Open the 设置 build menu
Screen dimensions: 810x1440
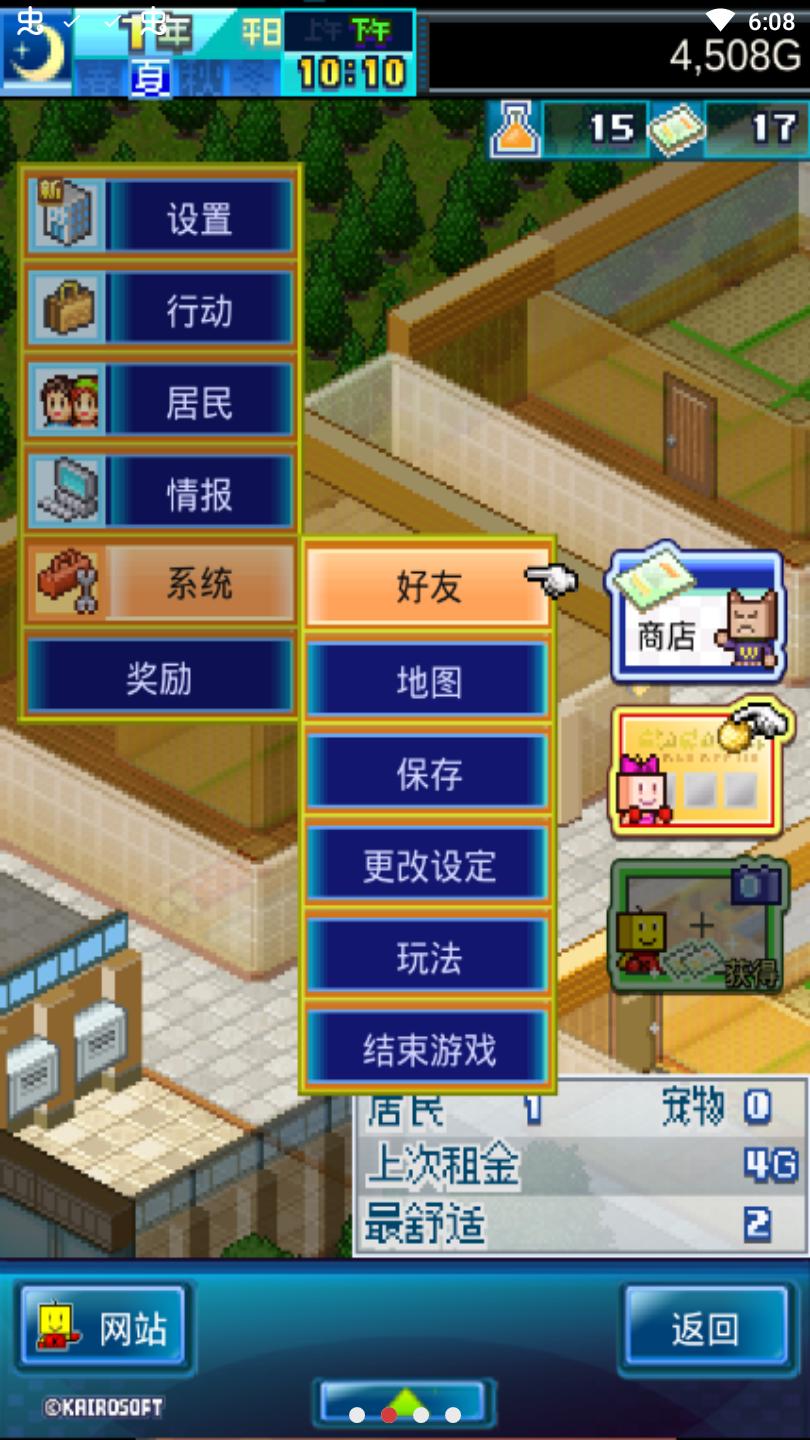(x=160, y=217)
